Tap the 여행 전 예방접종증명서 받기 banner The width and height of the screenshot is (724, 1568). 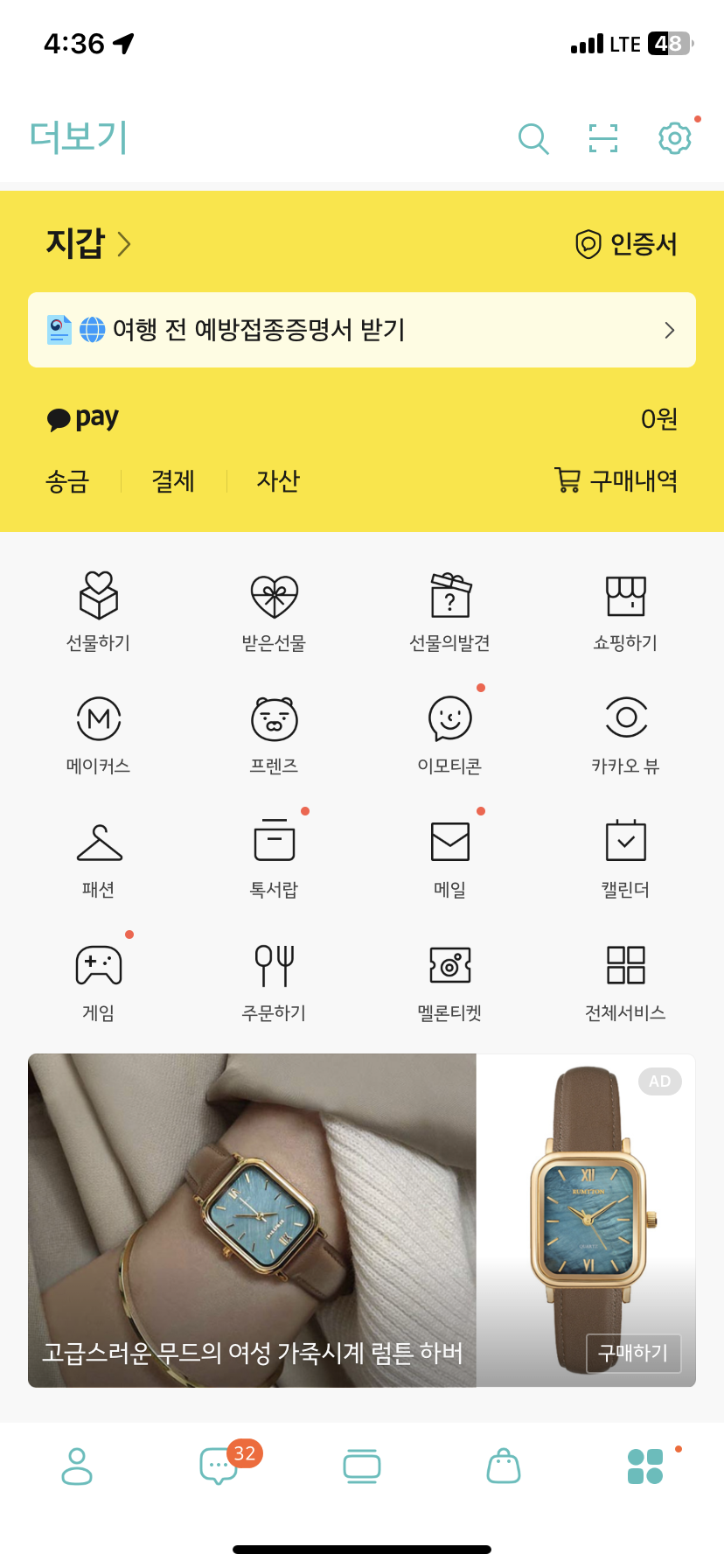click(362, 330)
